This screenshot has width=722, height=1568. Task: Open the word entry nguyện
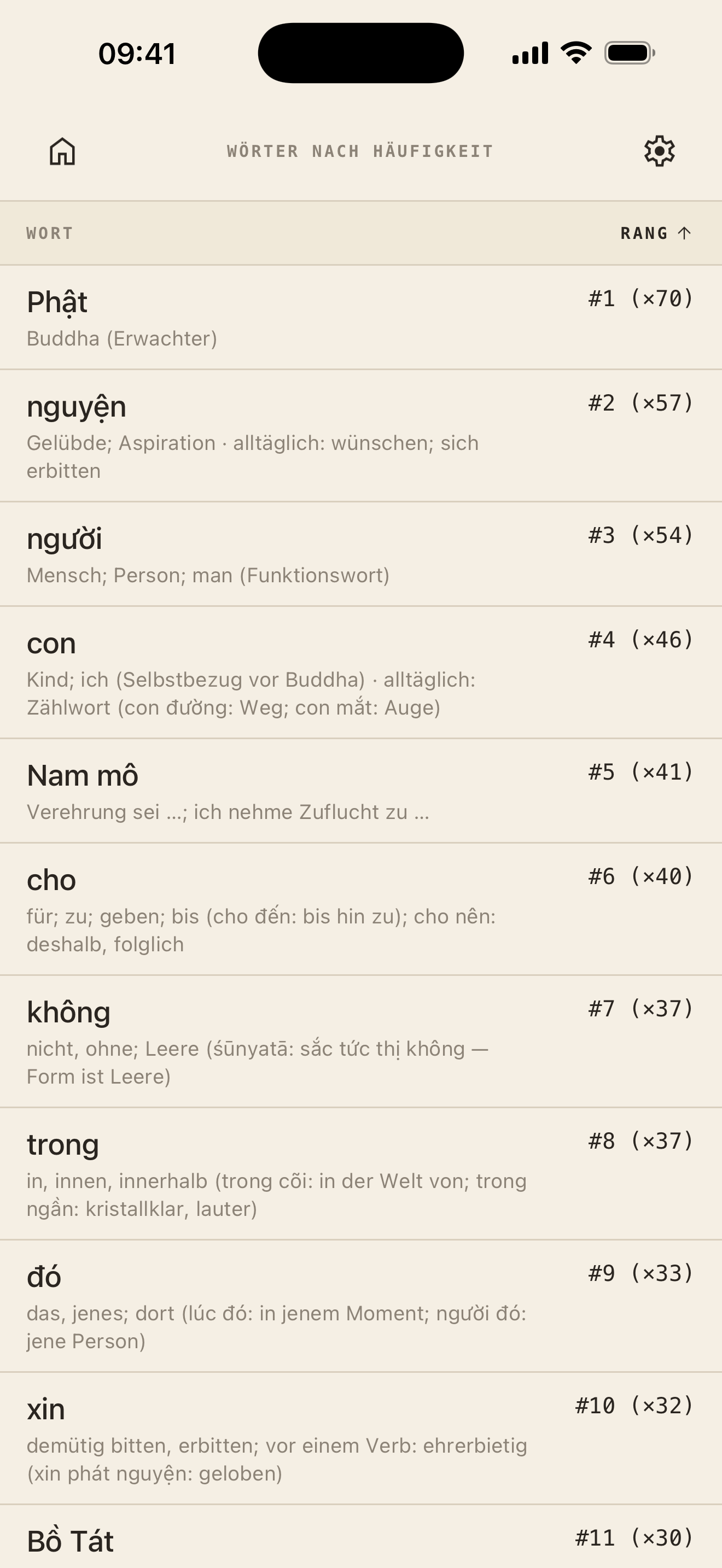tap(361, 436)
